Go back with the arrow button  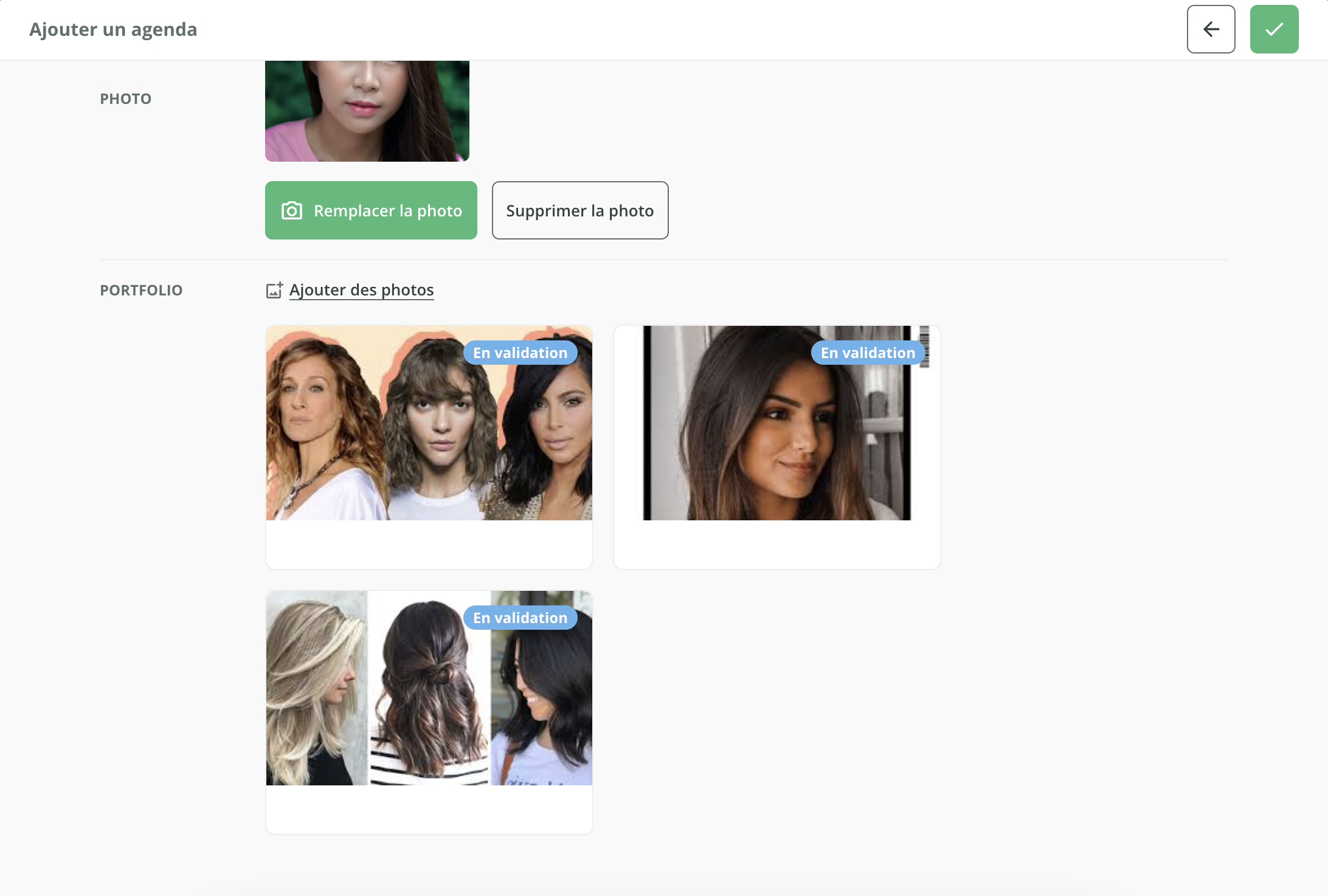pos(1211,29)
